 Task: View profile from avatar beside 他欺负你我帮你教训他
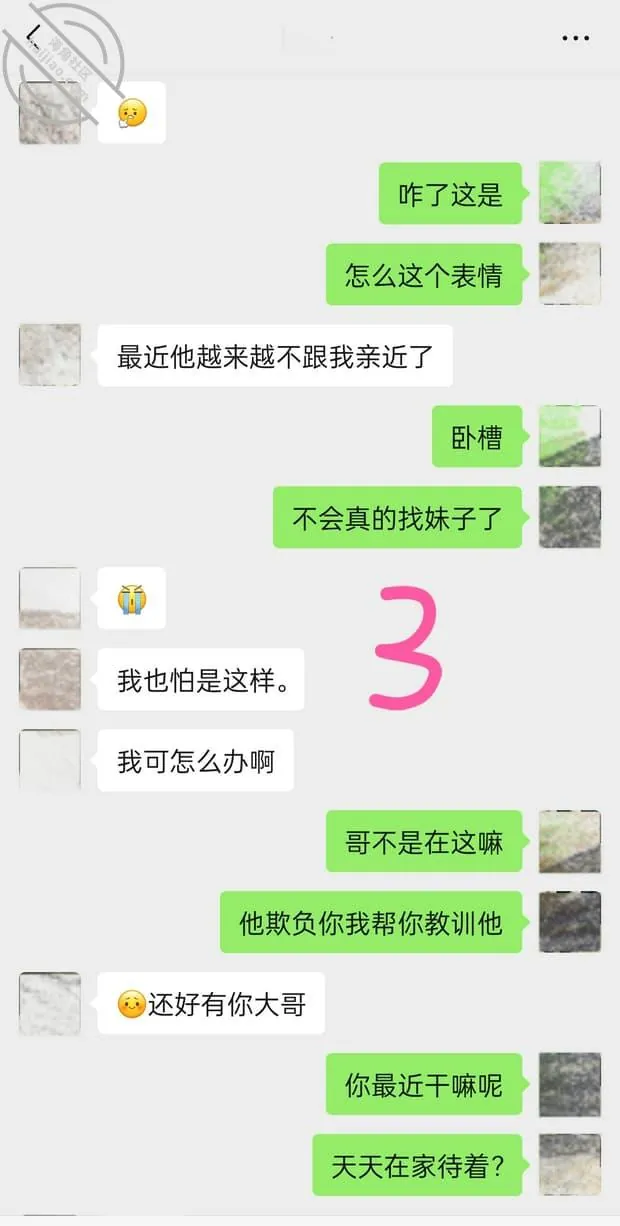570,922
